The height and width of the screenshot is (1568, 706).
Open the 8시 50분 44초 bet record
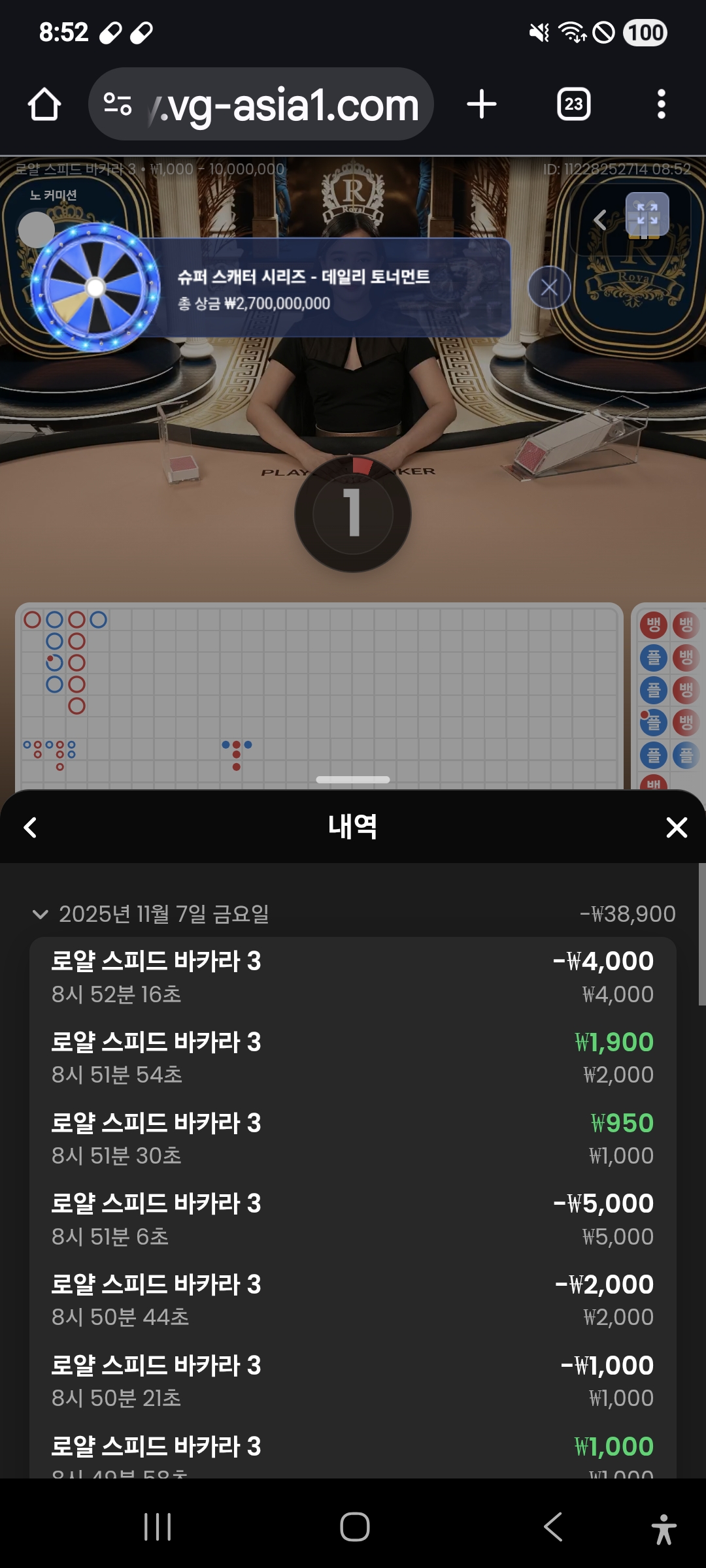353,1300
